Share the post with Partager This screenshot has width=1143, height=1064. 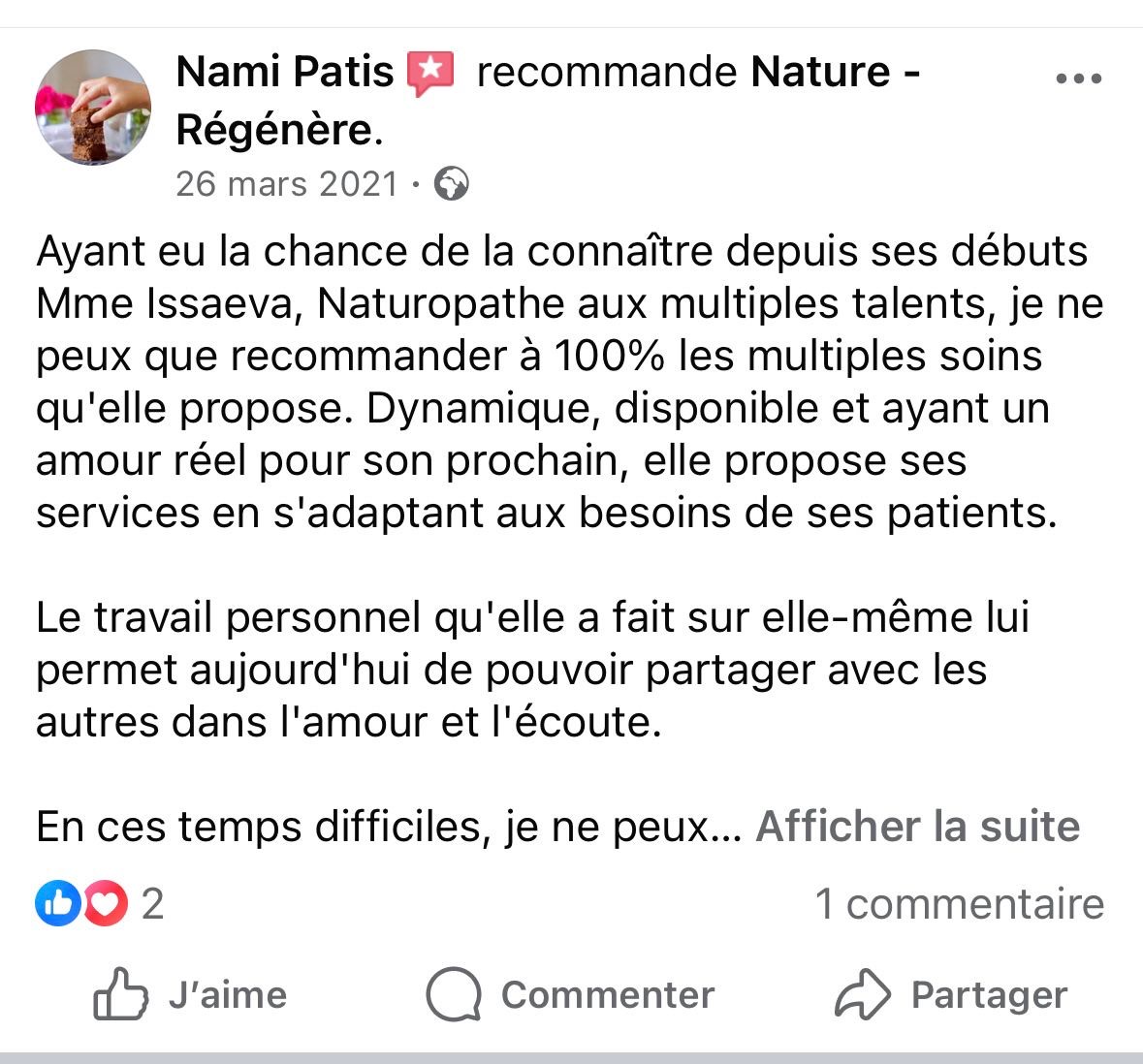(x=951, y=994)
